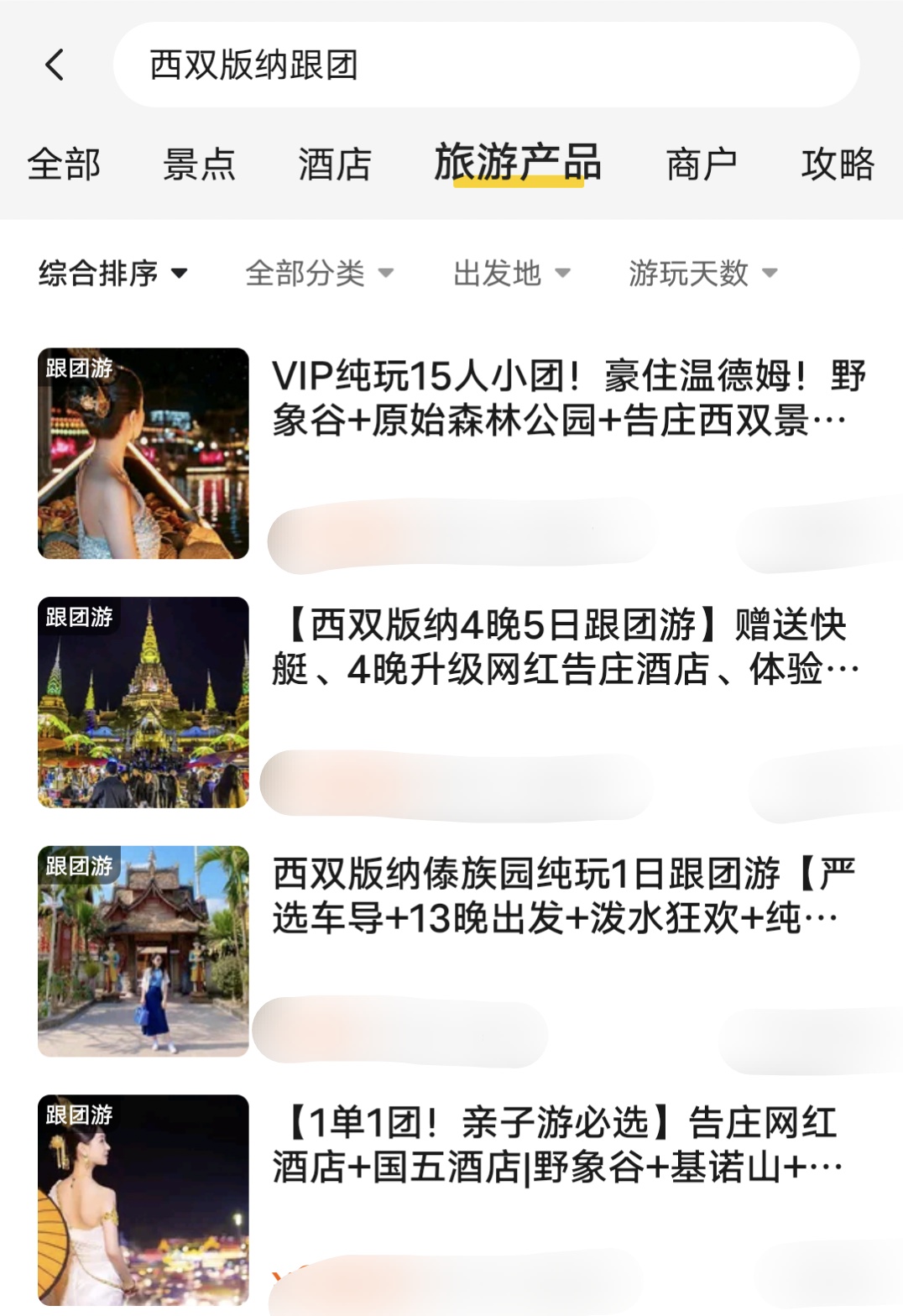Open the VIP纯玩15人小团 tour listing
Screen dimensions: 903x1316
tap(567, 399)
